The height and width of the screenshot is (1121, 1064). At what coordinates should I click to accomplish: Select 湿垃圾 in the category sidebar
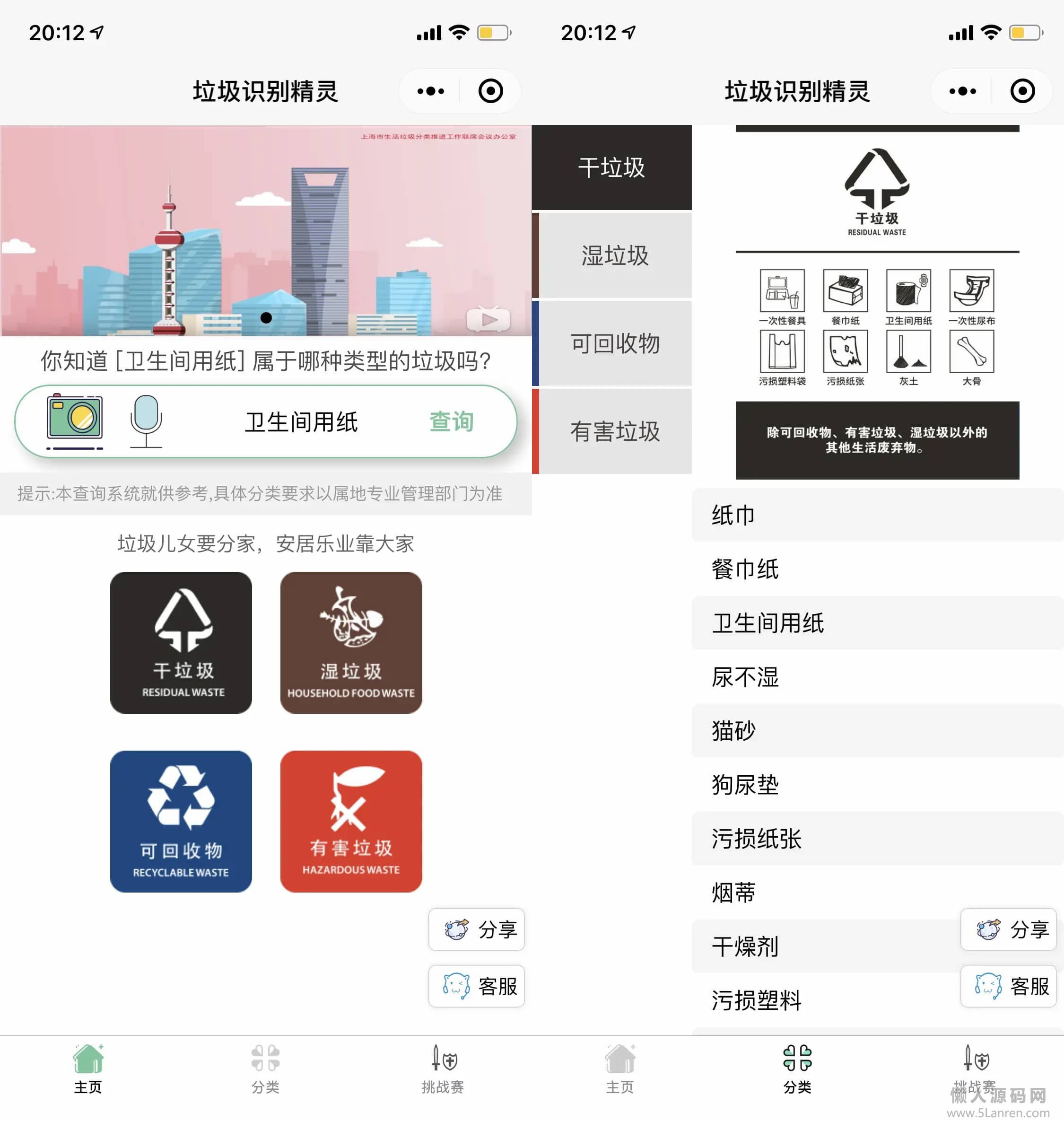click(614, 256)
